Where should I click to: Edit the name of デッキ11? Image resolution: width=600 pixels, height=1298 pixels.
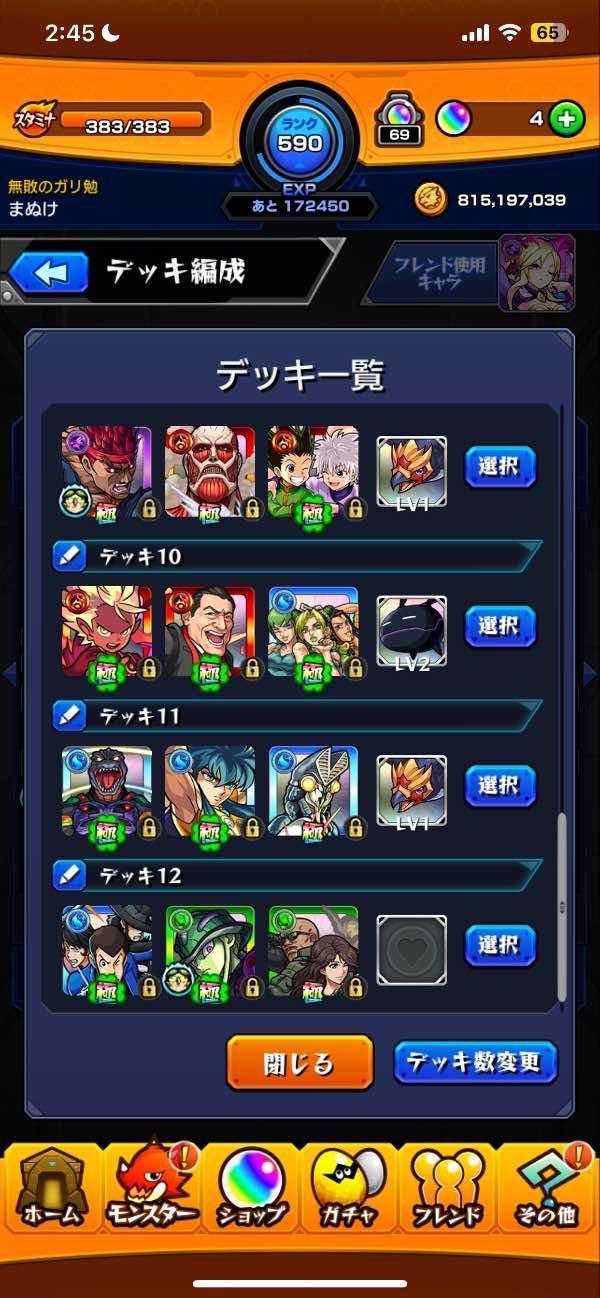pyautogui.click(x=69, y=716)
